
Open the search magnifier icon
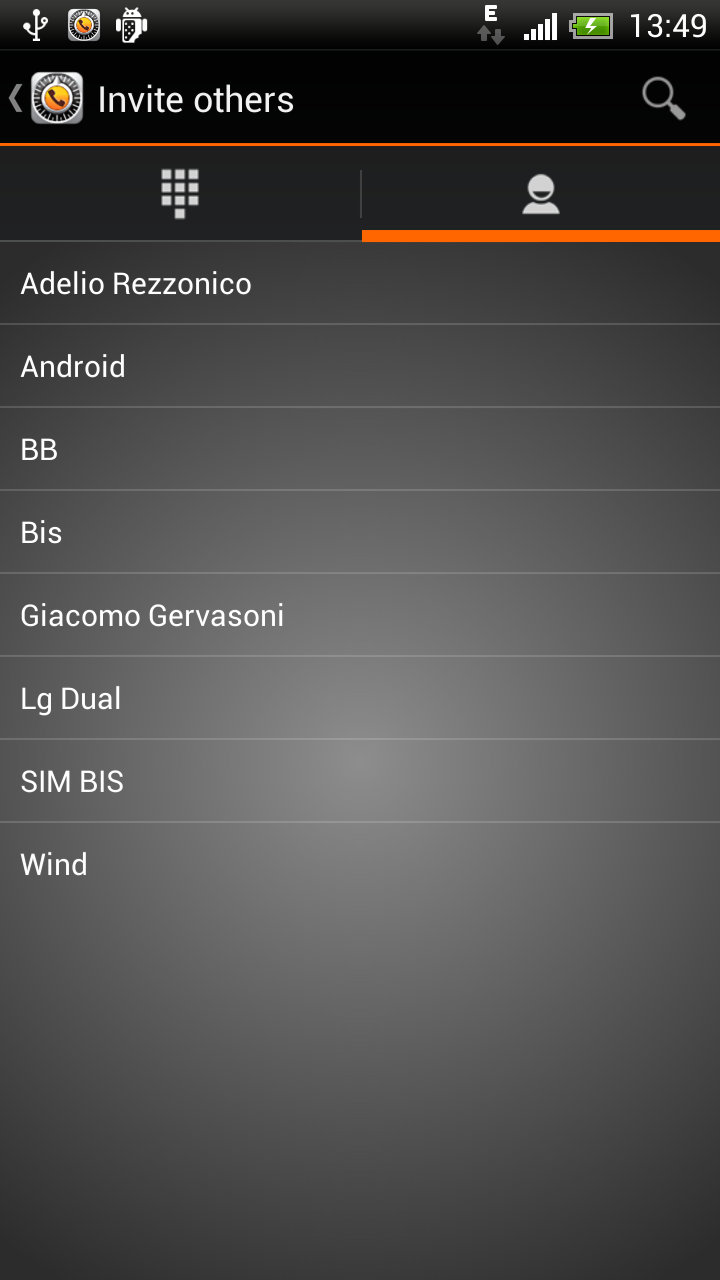click(663, 99)
